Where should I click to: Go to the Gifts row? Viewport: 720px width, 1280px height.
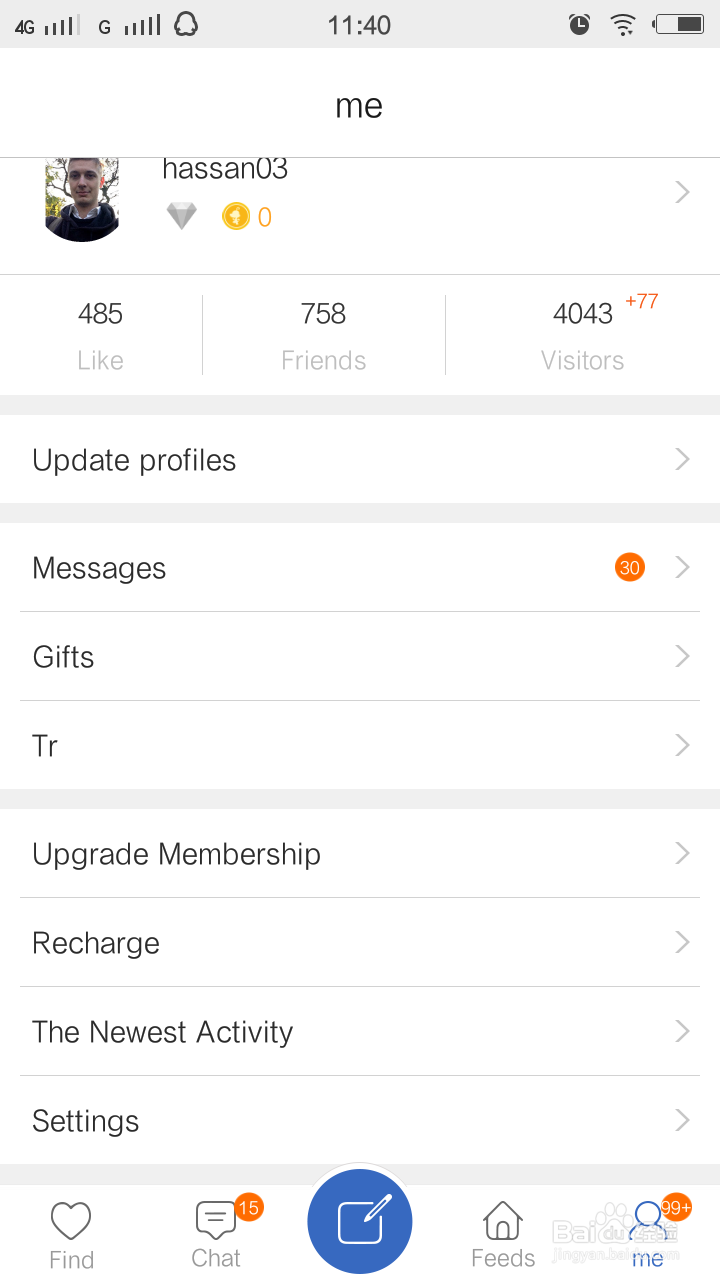[360, 657]
